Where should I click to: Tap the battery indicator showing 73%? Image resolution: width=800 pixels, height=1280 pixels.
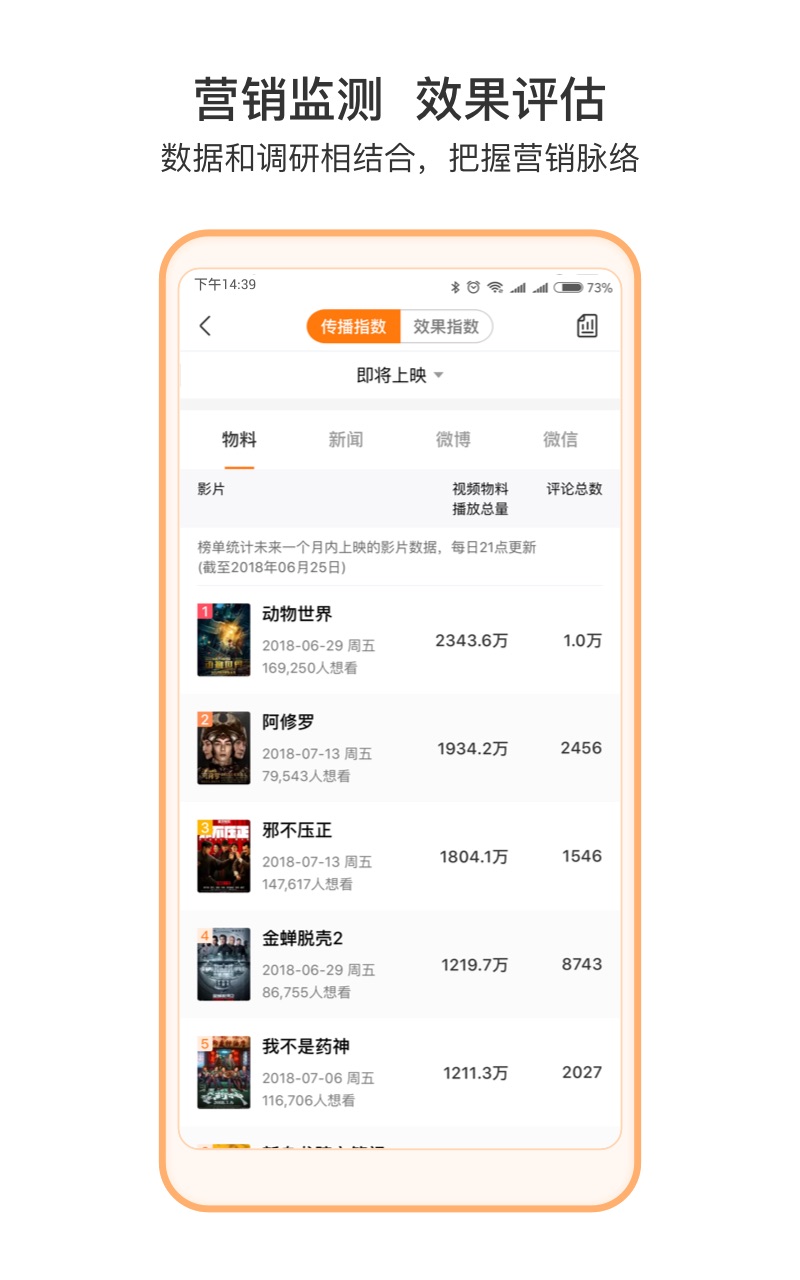(x=569, y=287)
